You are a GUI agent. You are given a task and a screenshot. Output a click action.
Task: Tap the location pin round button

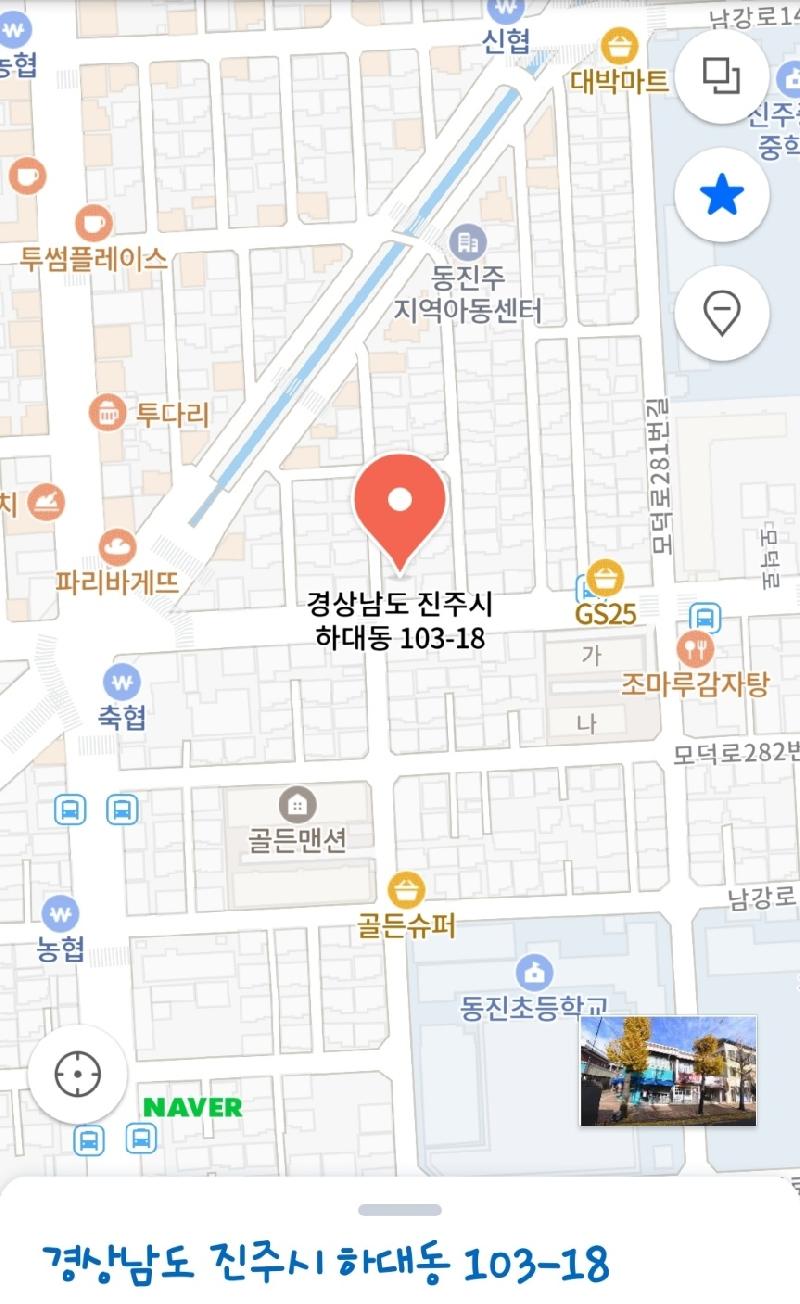[721, 314]
